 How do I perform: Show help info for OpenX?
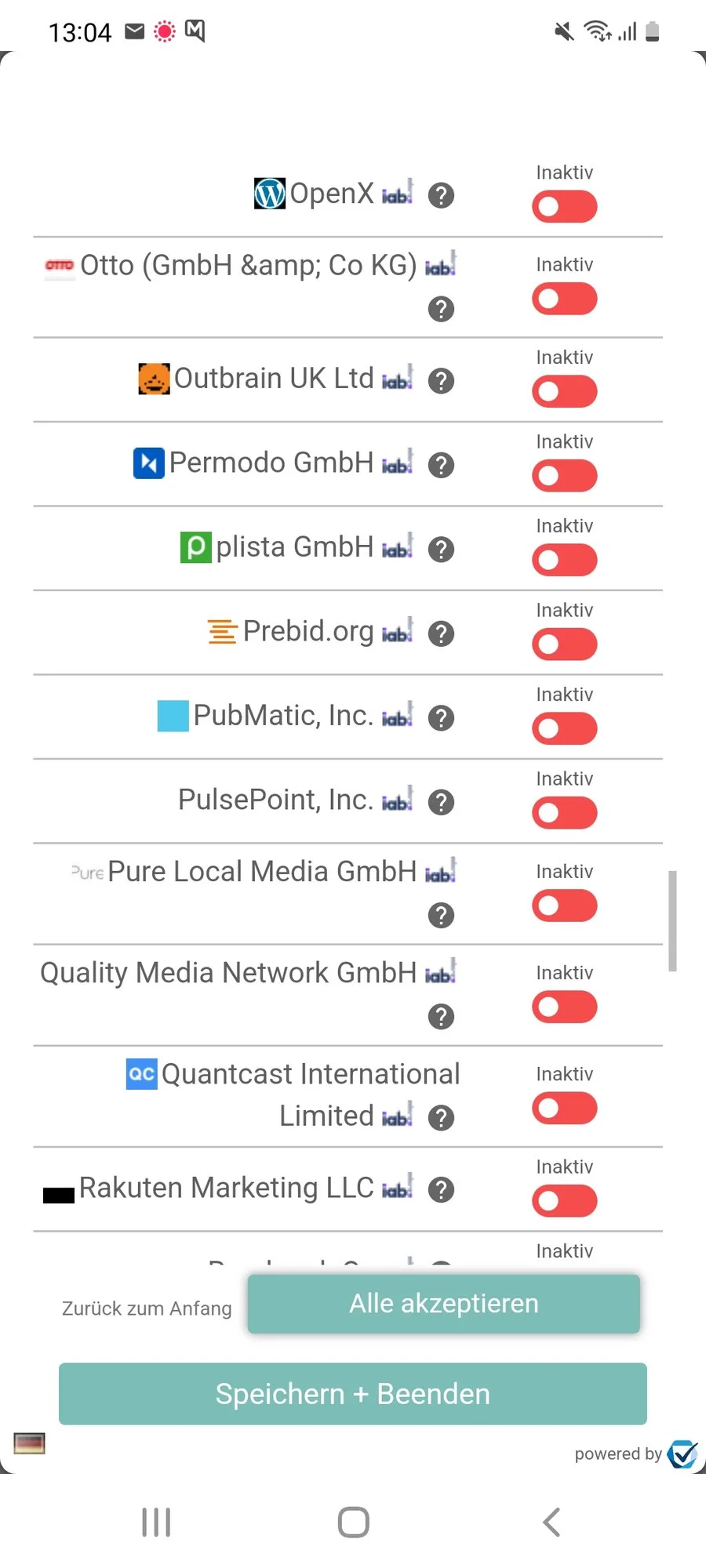tap(441, 195)
